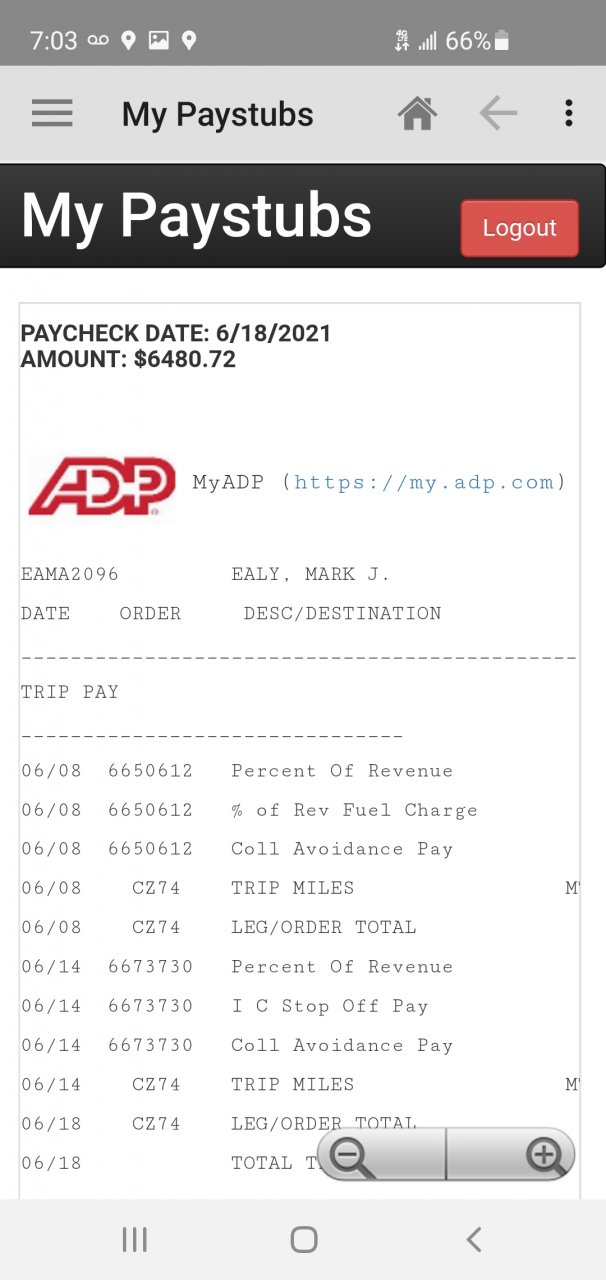Open the hamburger drawer menu

52,113
